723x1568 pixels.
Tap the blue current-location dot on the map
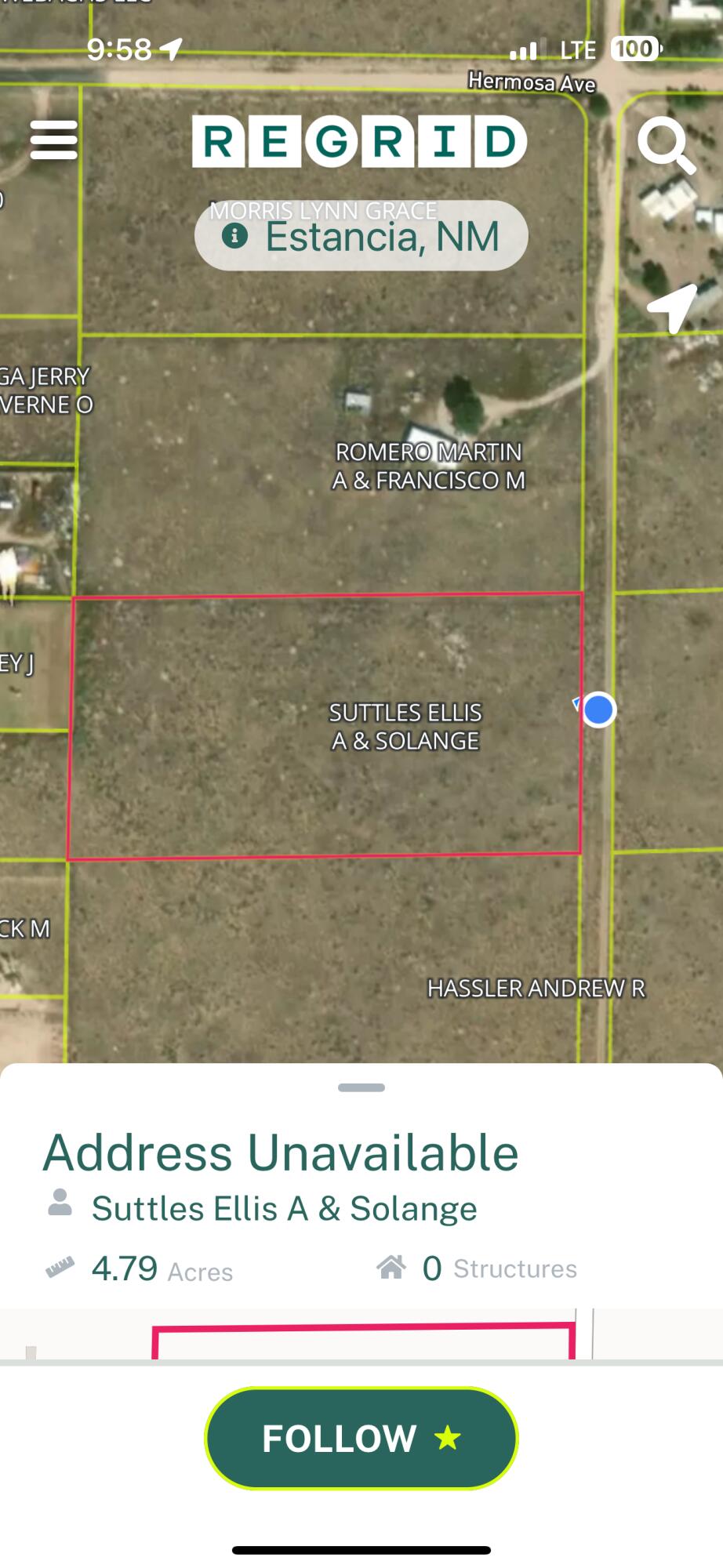[598, 710]
